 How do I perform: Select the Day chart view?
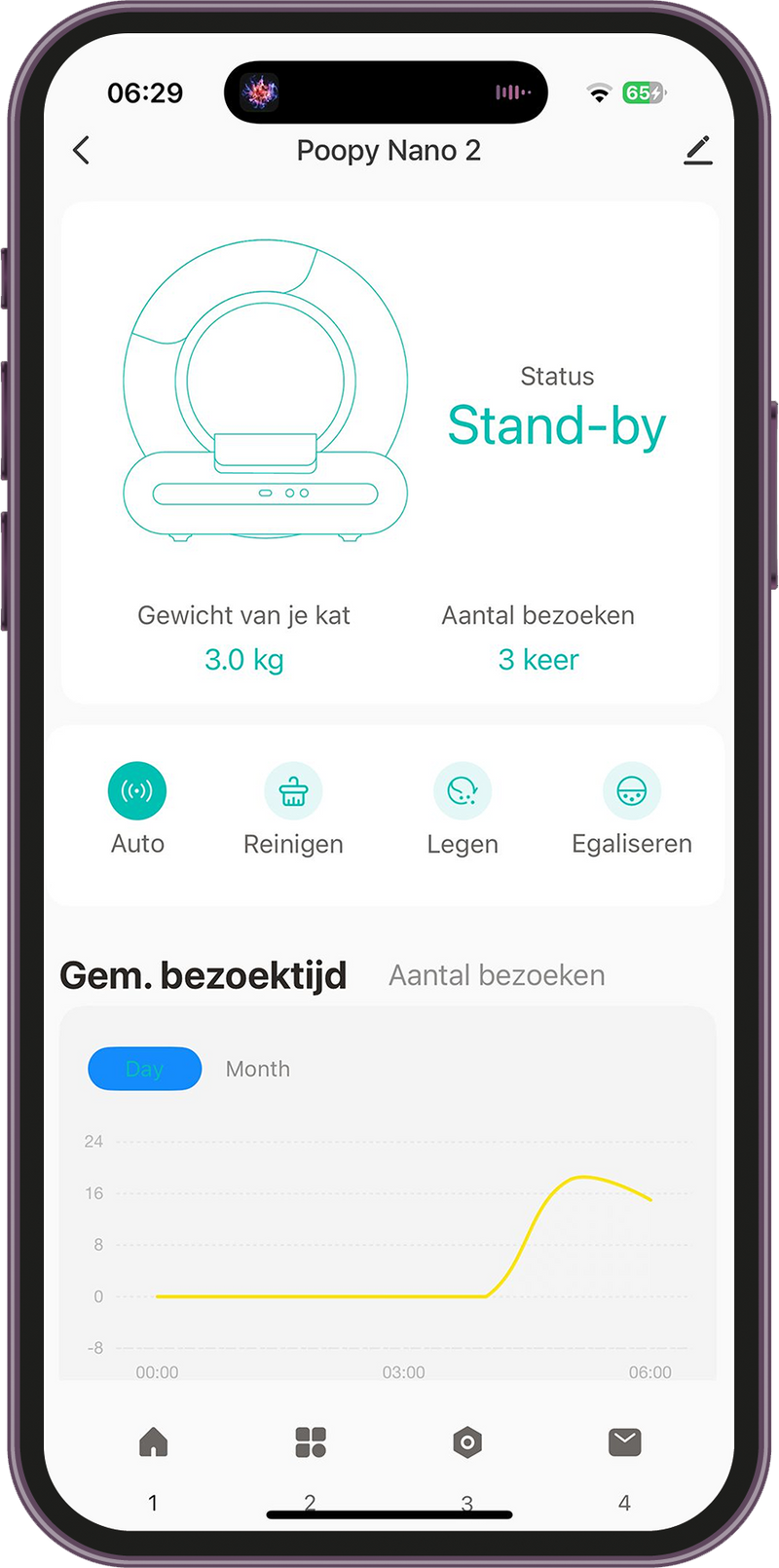[x=144, y=1069]
